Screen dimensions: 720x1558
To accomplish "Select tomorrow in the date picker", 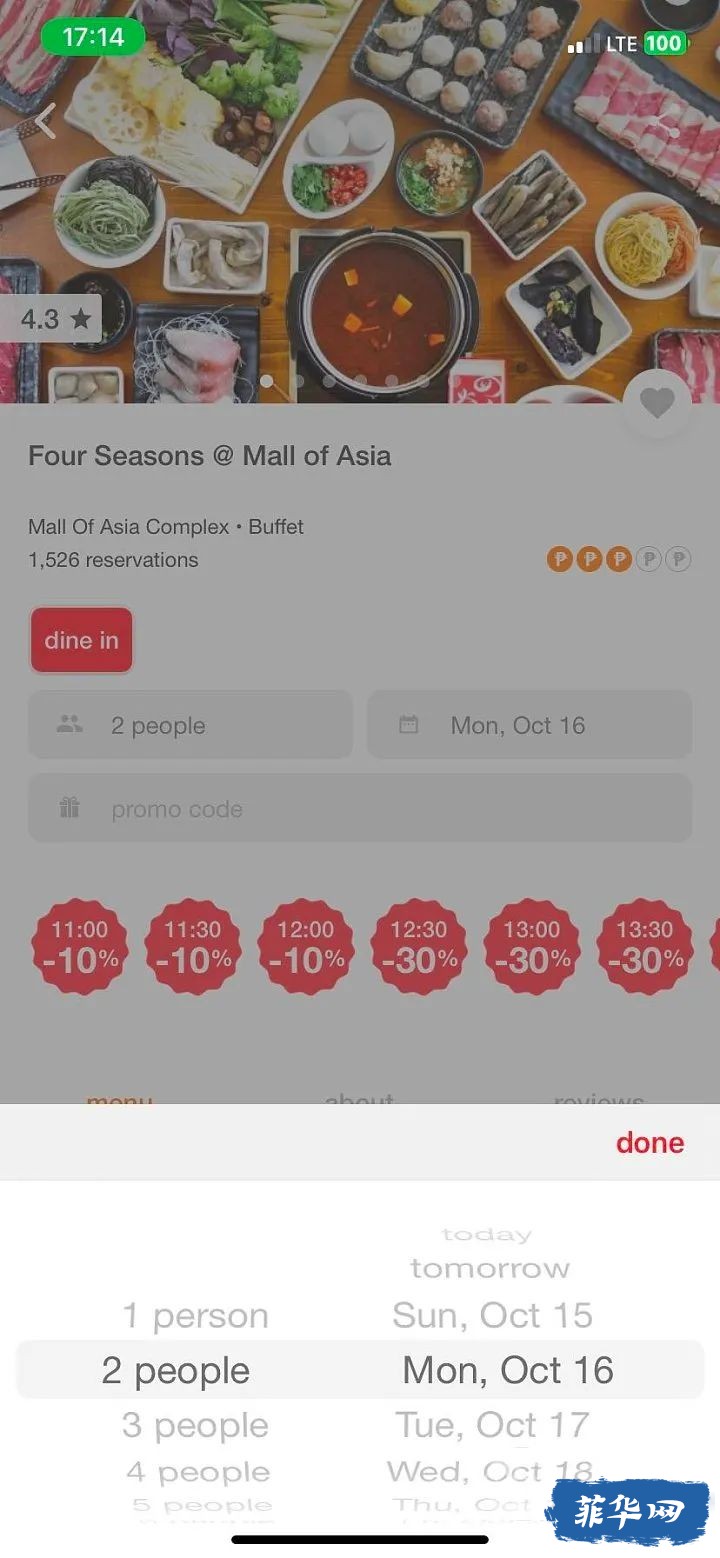I will (x=490, y=1269).
